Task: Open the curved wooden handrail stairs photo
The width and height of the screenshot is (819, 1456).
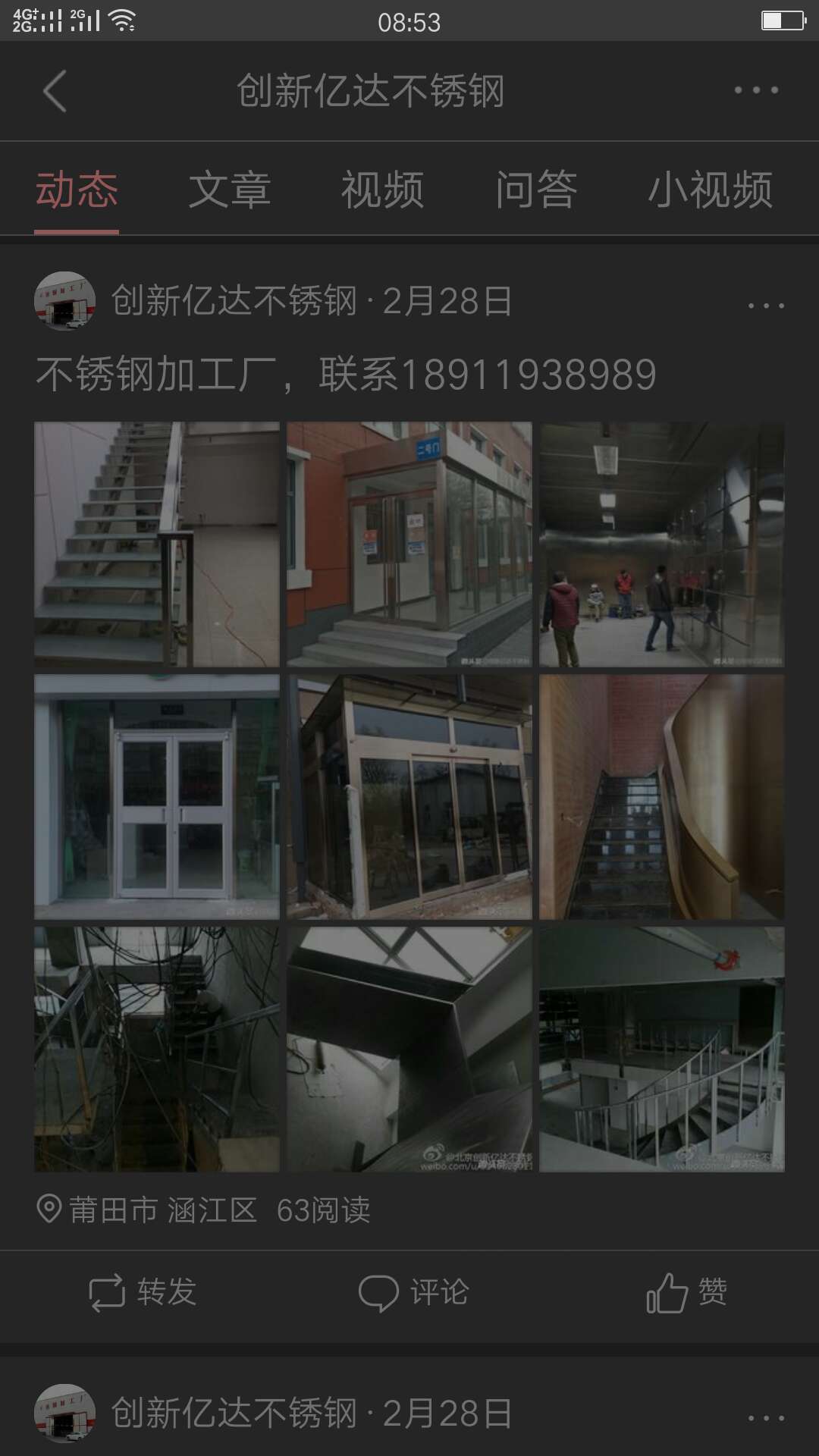Action: [661, 797]
